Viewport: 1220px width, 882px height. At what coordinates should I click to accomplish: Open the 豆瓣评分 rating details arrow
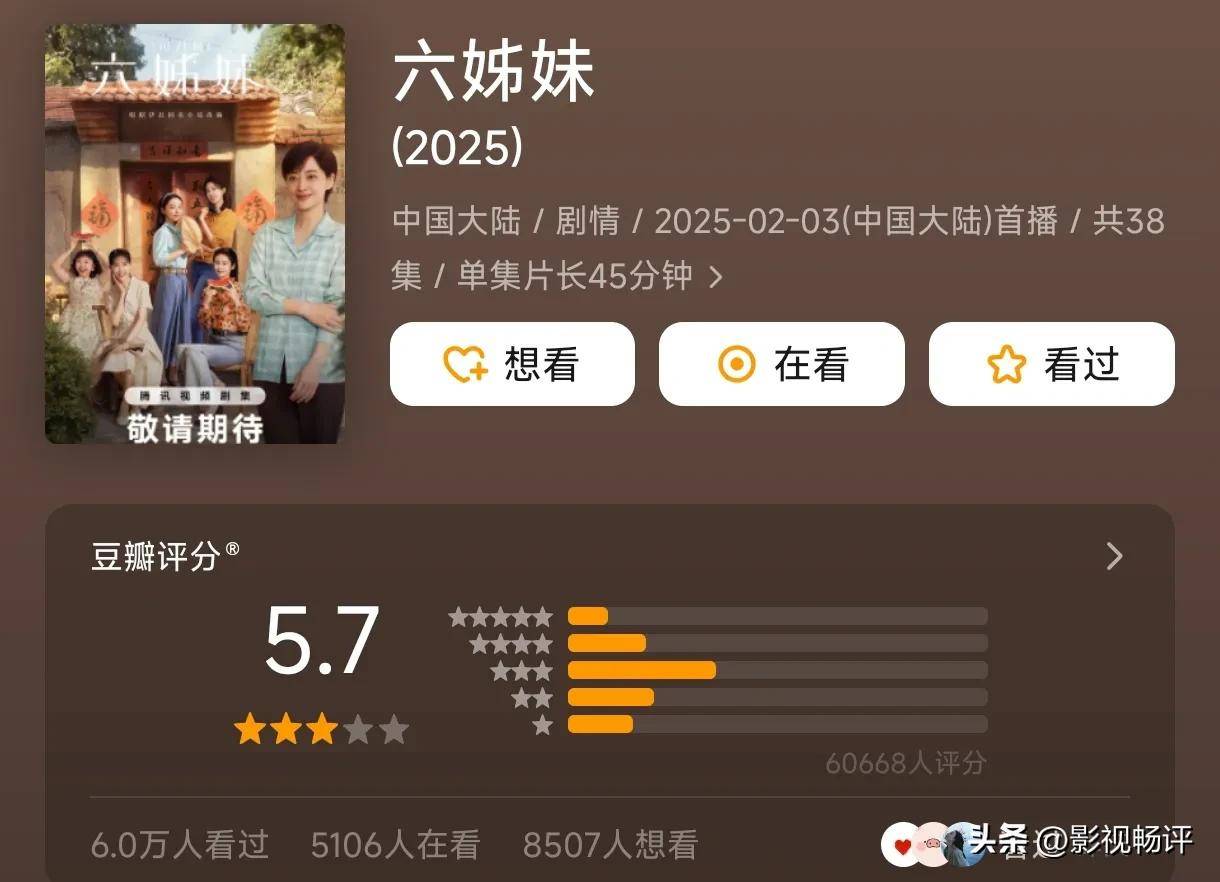[x=1115, y=556]
